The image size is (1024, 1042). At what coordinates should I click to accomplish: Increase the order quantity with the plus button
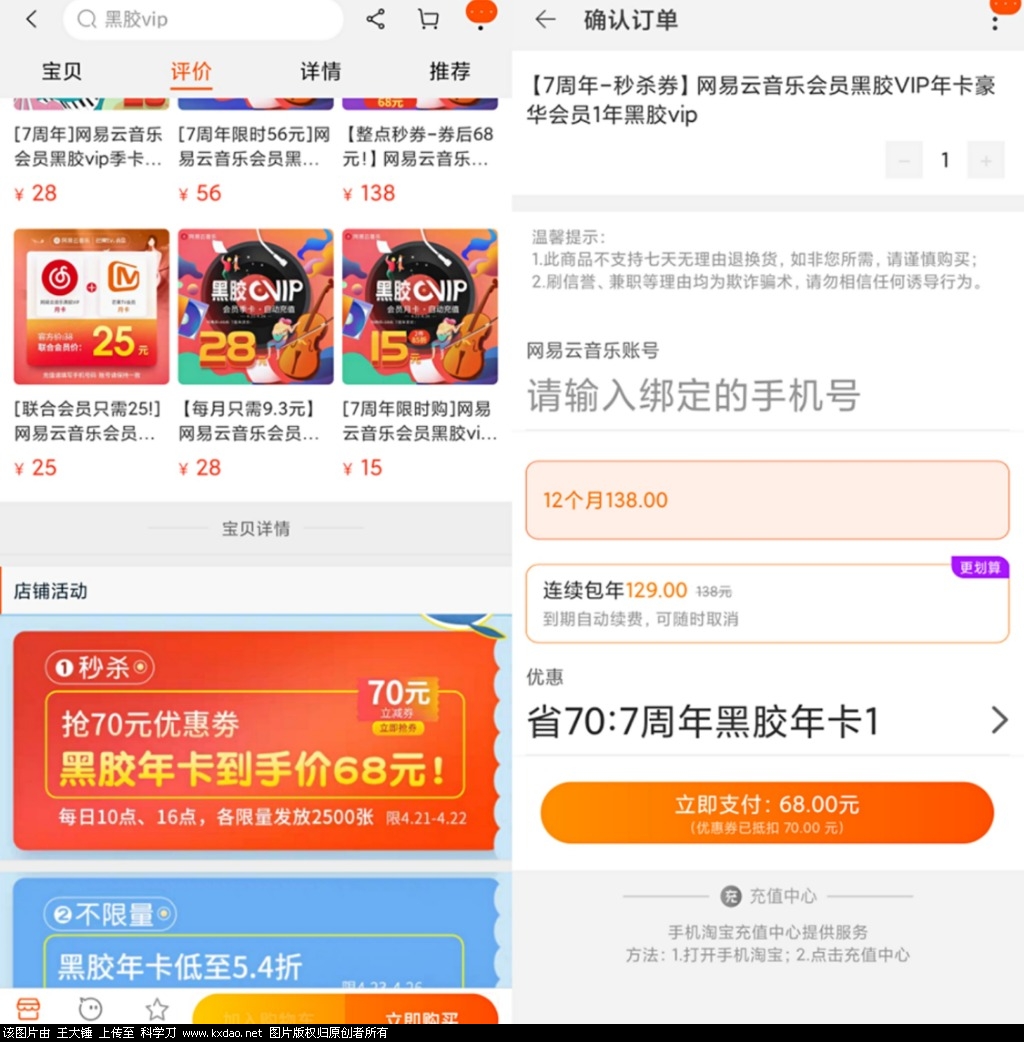[985, 160]
